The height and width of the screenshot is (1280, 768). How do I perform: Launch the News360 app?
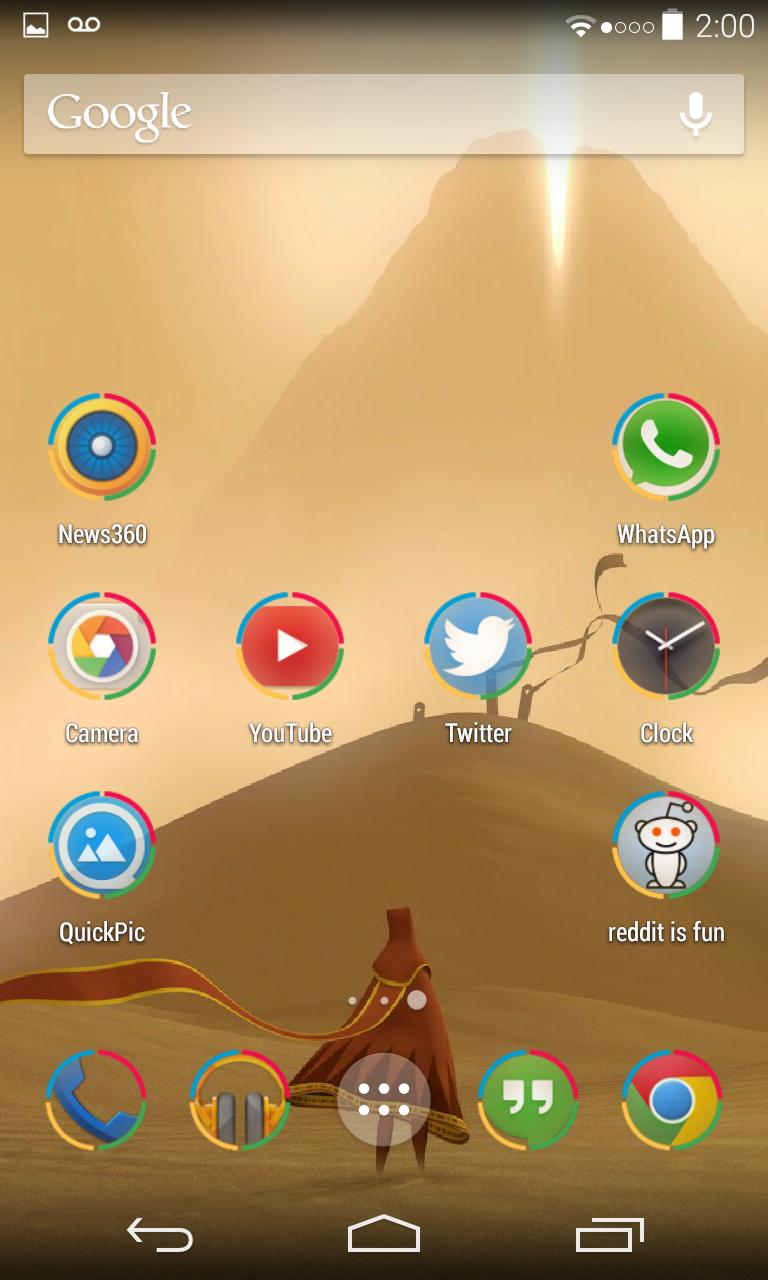[102, 447]
